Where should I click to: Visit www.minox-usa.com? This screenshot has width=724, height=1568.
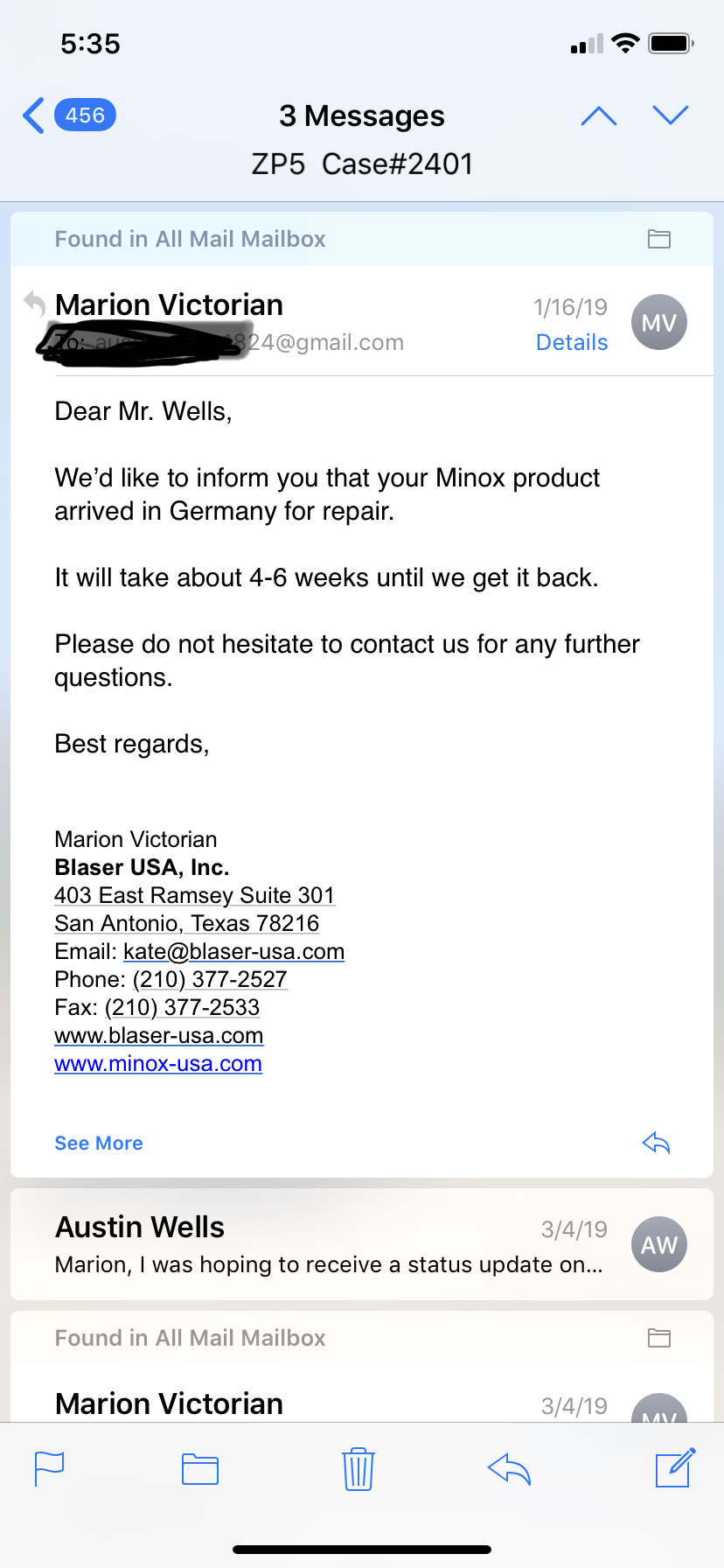158,1063
